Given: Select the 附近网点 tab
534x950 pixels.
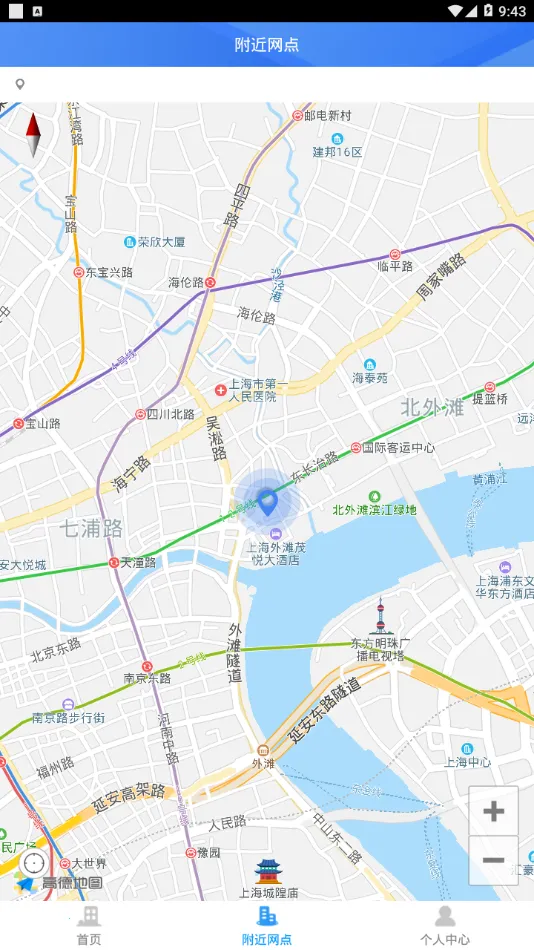Looking at the screenshot, I should [x=267, y=926].
